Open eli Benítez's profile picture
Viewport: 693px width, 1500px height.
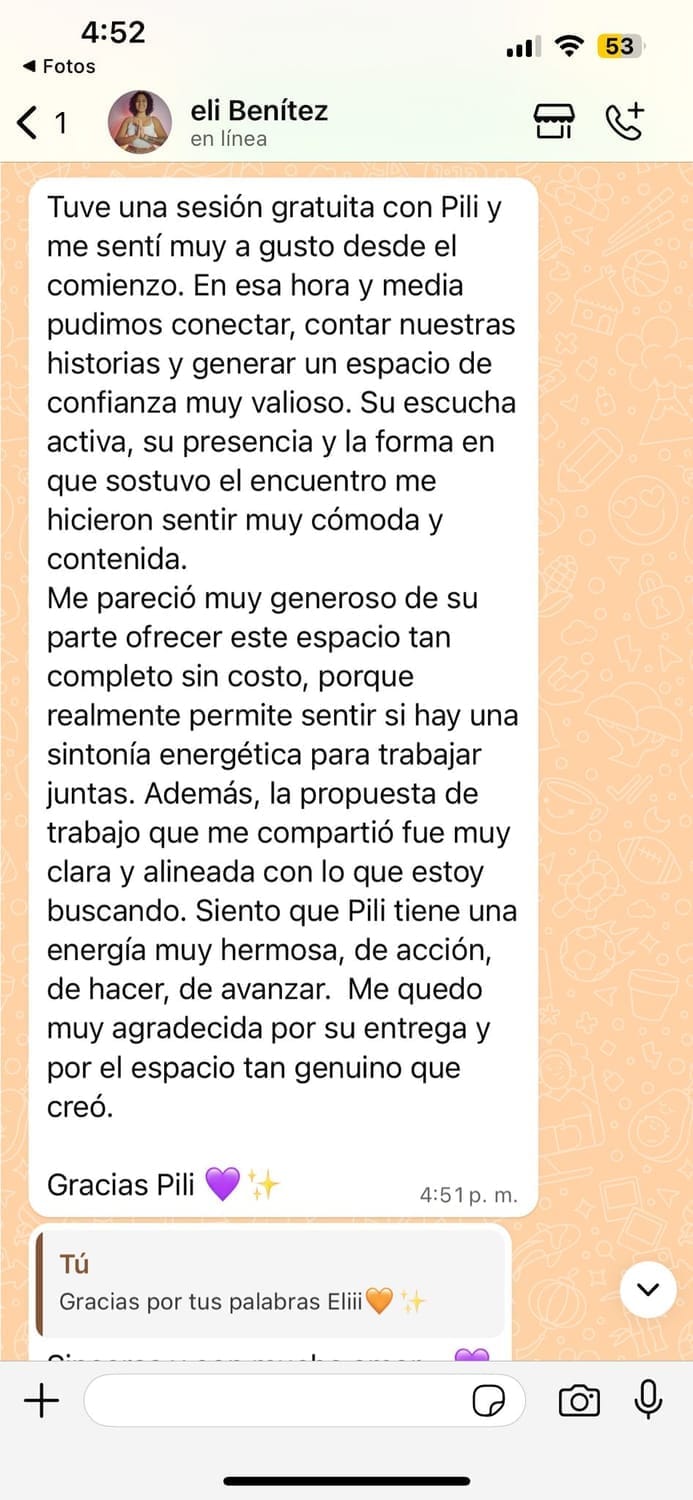(139, 122)
